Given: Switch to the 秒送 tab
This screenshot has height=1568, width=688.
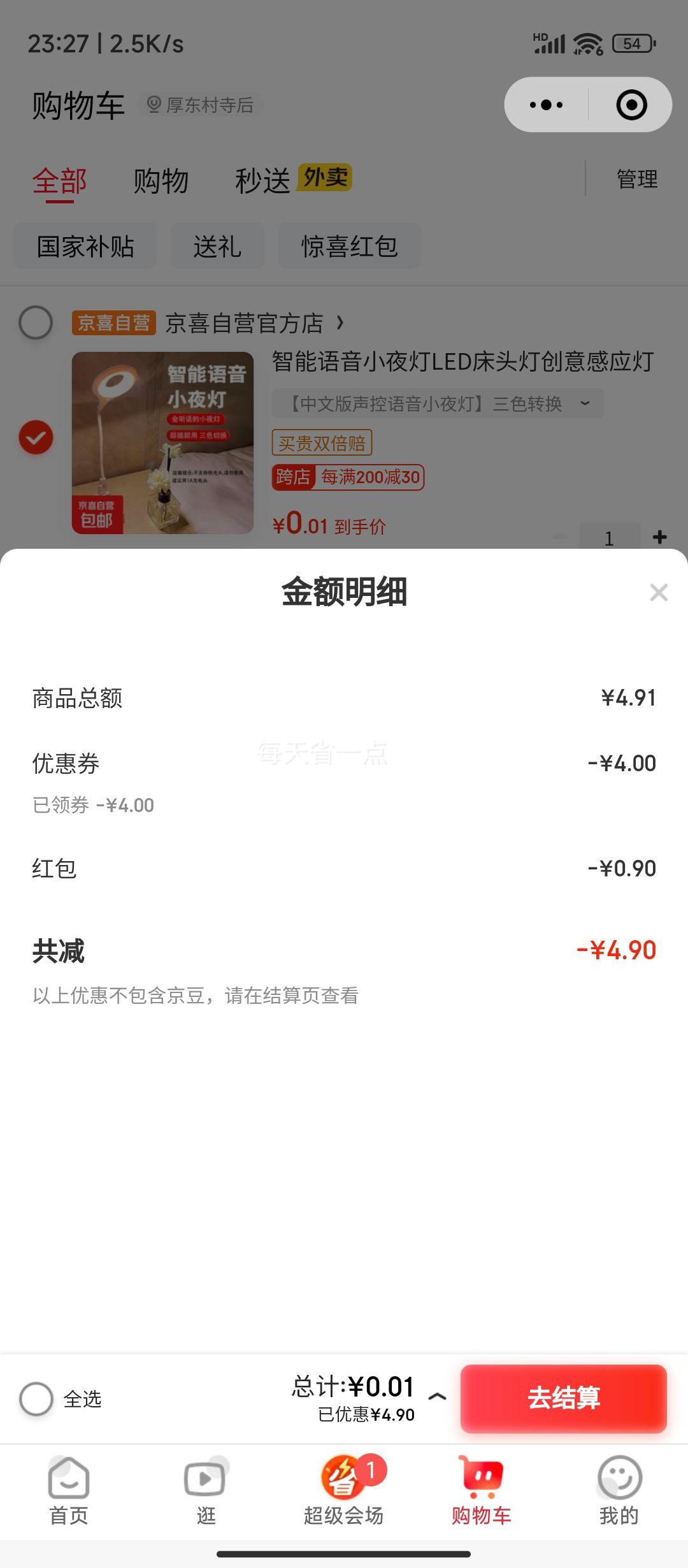Looking at the screenshot, I should click(x=262, y=181).
